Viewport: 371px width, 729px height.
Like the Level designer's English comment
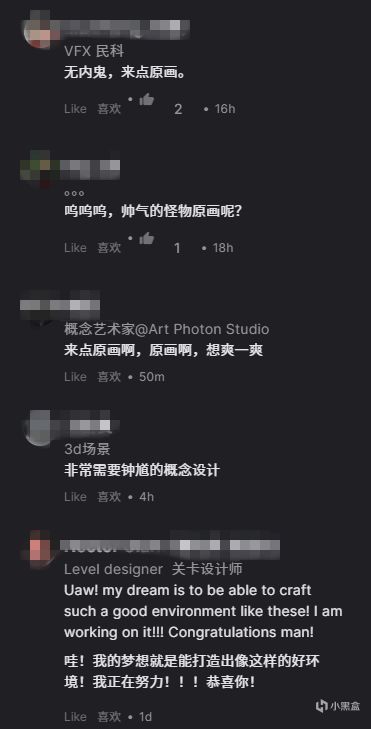click(75, 717)
